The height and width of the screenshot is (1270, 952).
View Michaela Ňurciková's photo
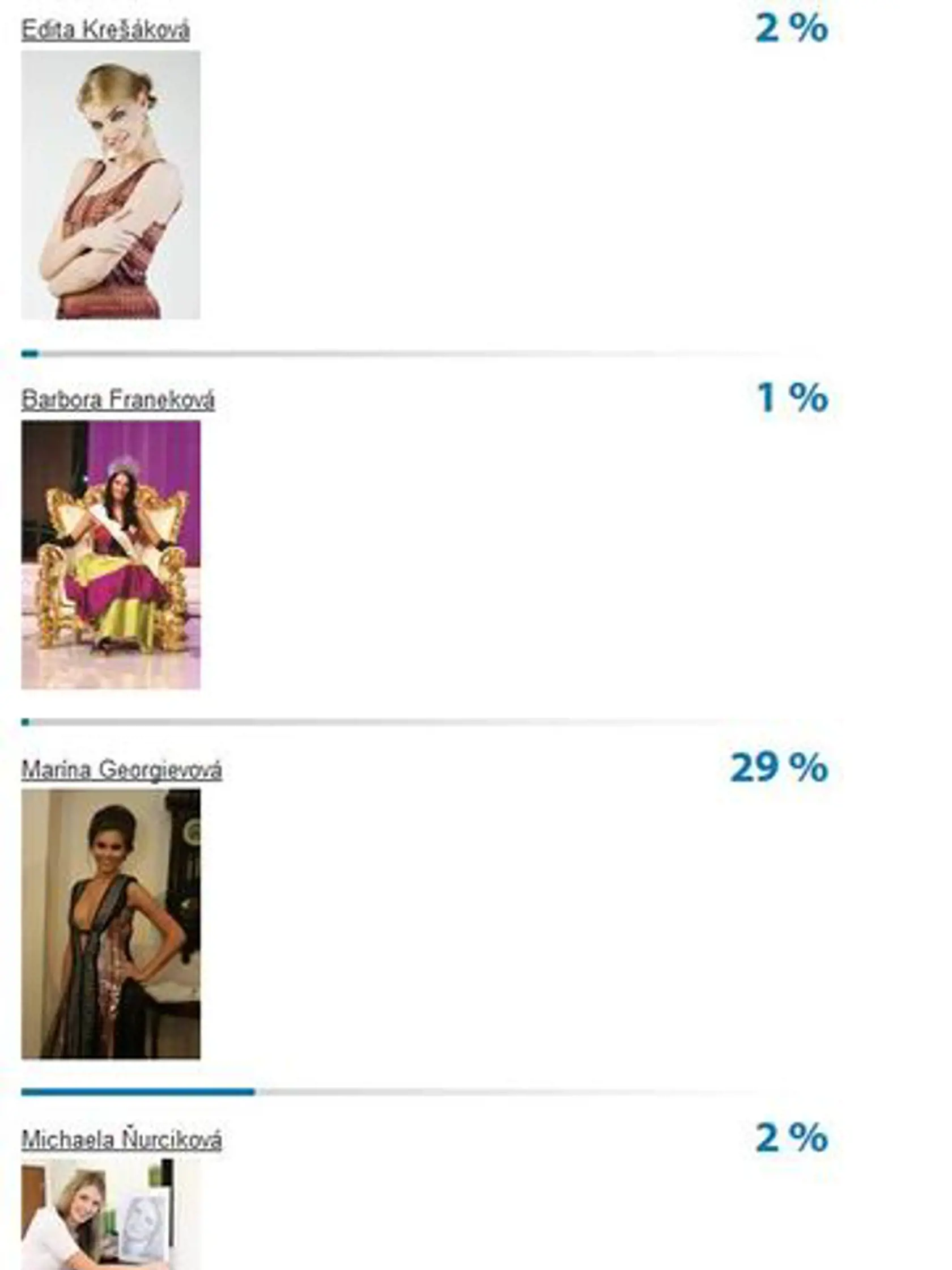point(97,1214)
